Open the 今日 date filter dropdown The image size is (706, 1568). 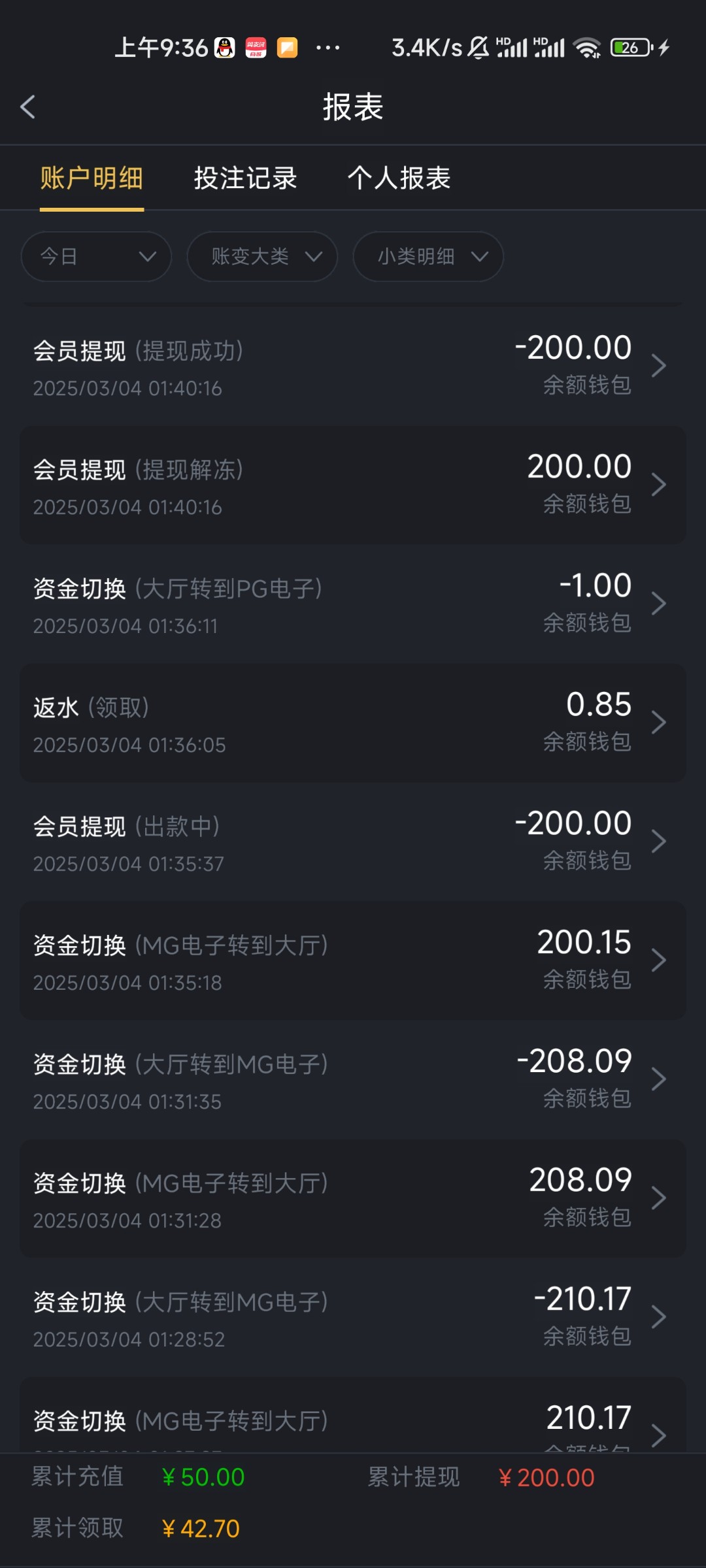(x=96, y=256)
